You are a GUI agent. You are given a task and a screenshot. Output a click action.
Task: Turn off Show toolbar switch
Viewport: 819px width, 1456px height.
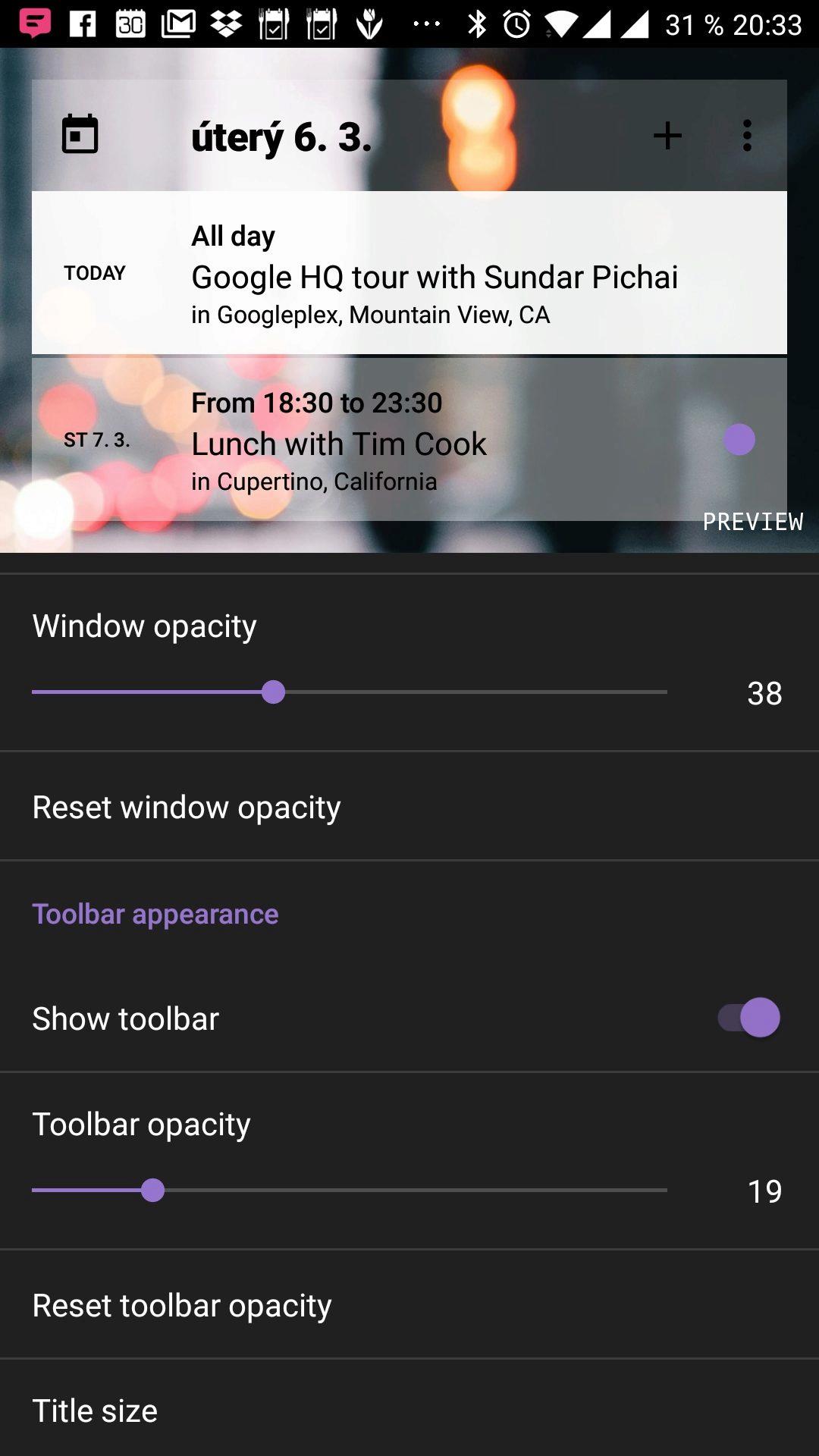[748, 1018]
